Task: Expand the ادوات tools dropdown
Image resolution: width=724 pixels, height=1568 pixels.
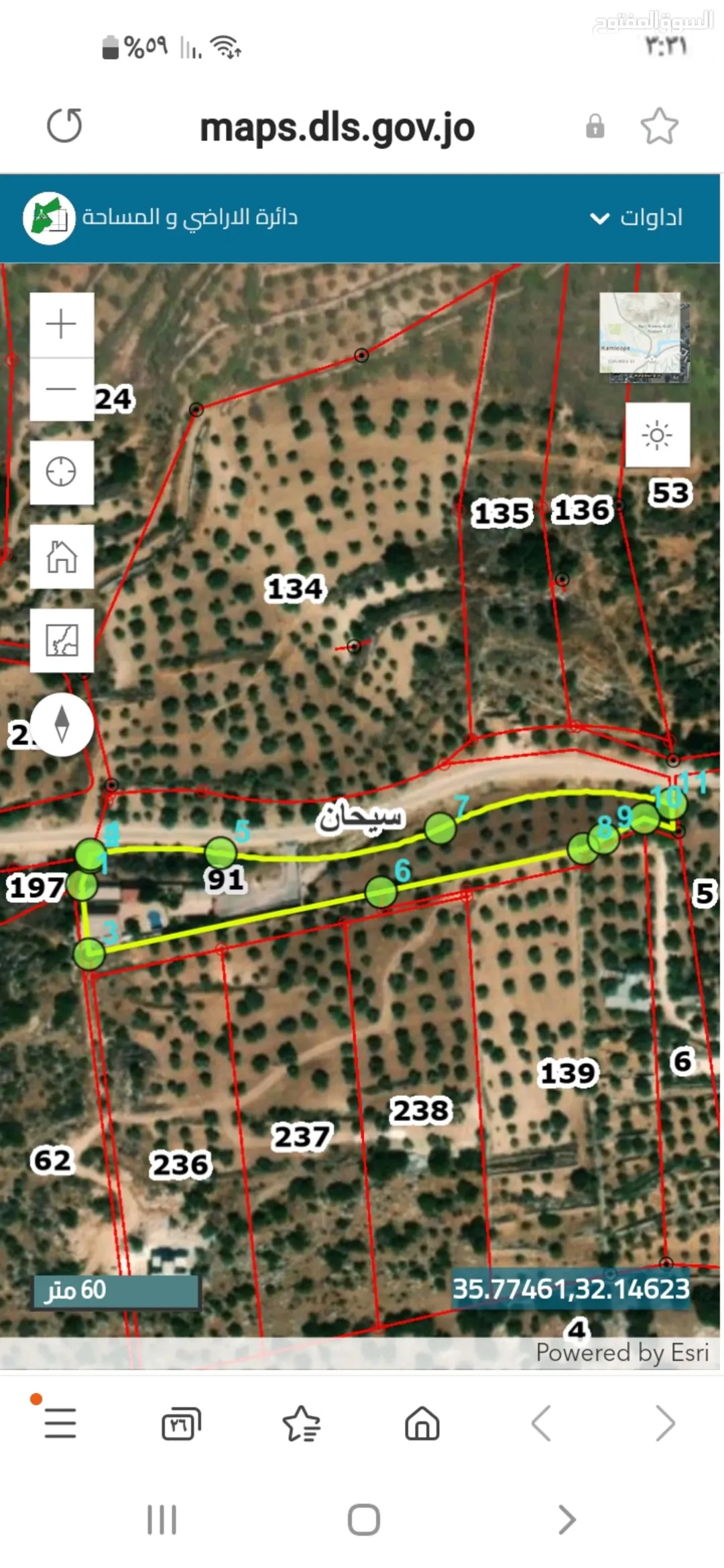Action: coord(636,217)
